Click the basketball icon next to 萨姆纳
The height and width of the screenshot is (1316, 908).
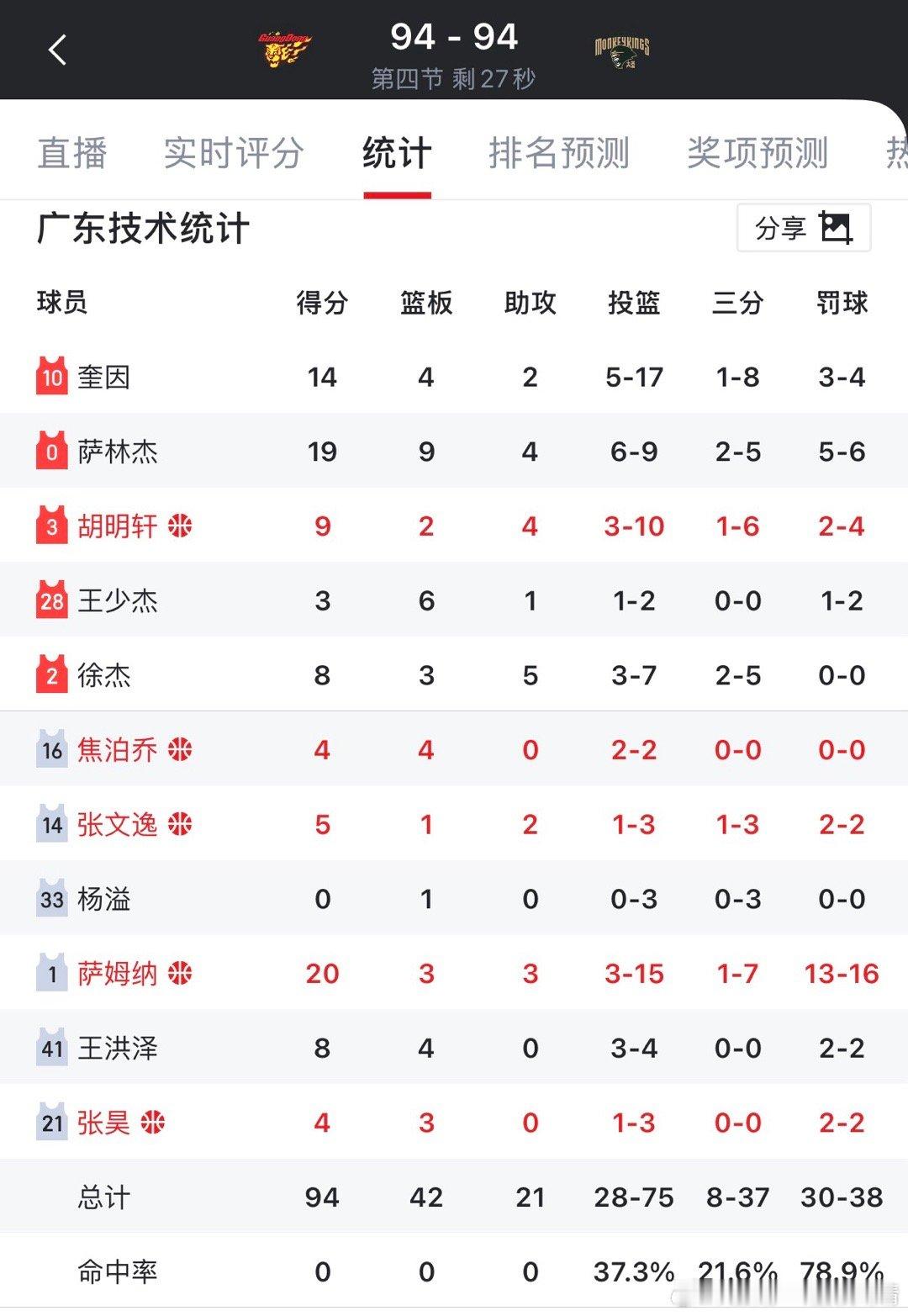tap(180, 973)
